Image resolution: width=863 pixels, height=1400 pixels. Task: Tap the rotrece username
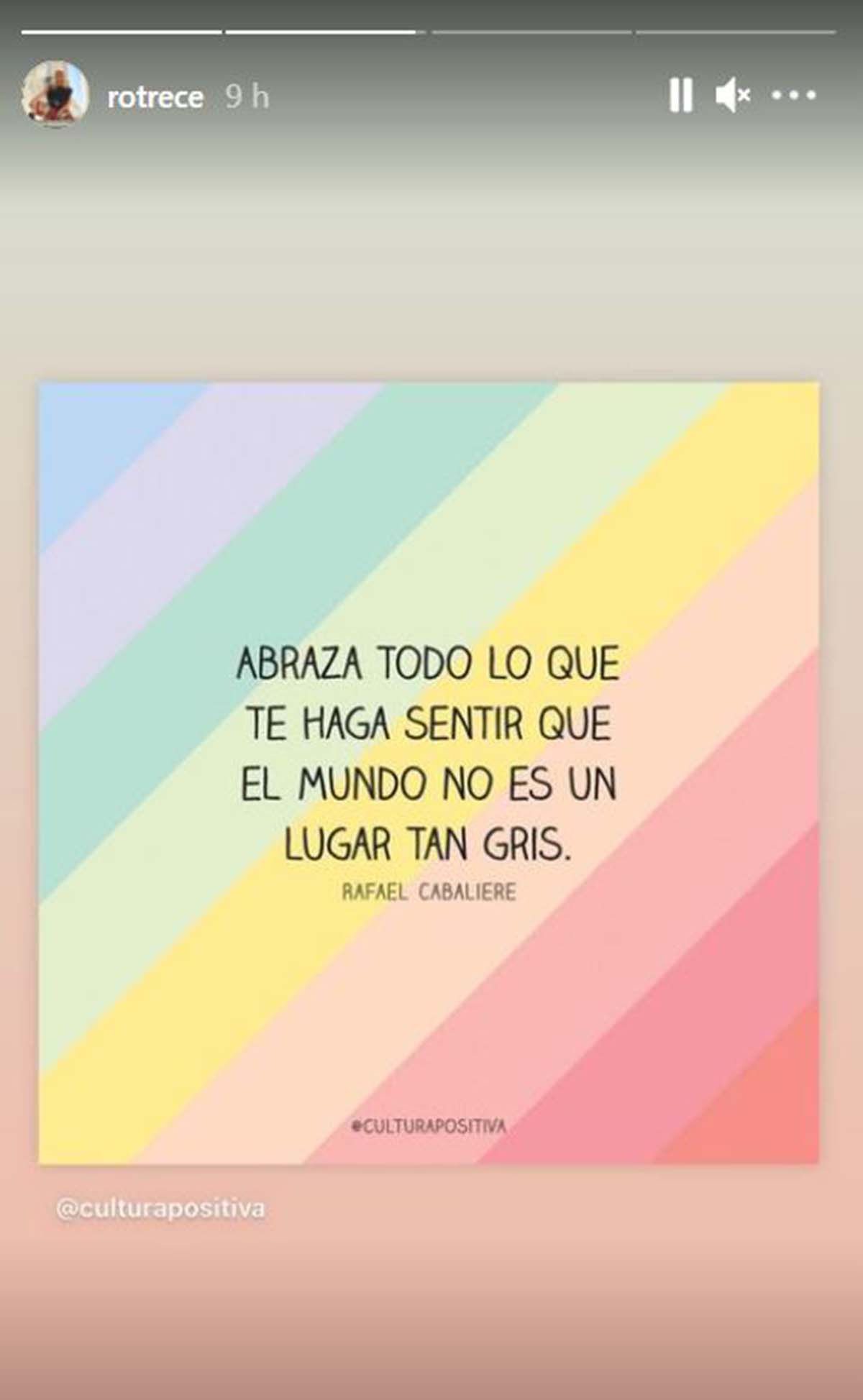point(155,97)
